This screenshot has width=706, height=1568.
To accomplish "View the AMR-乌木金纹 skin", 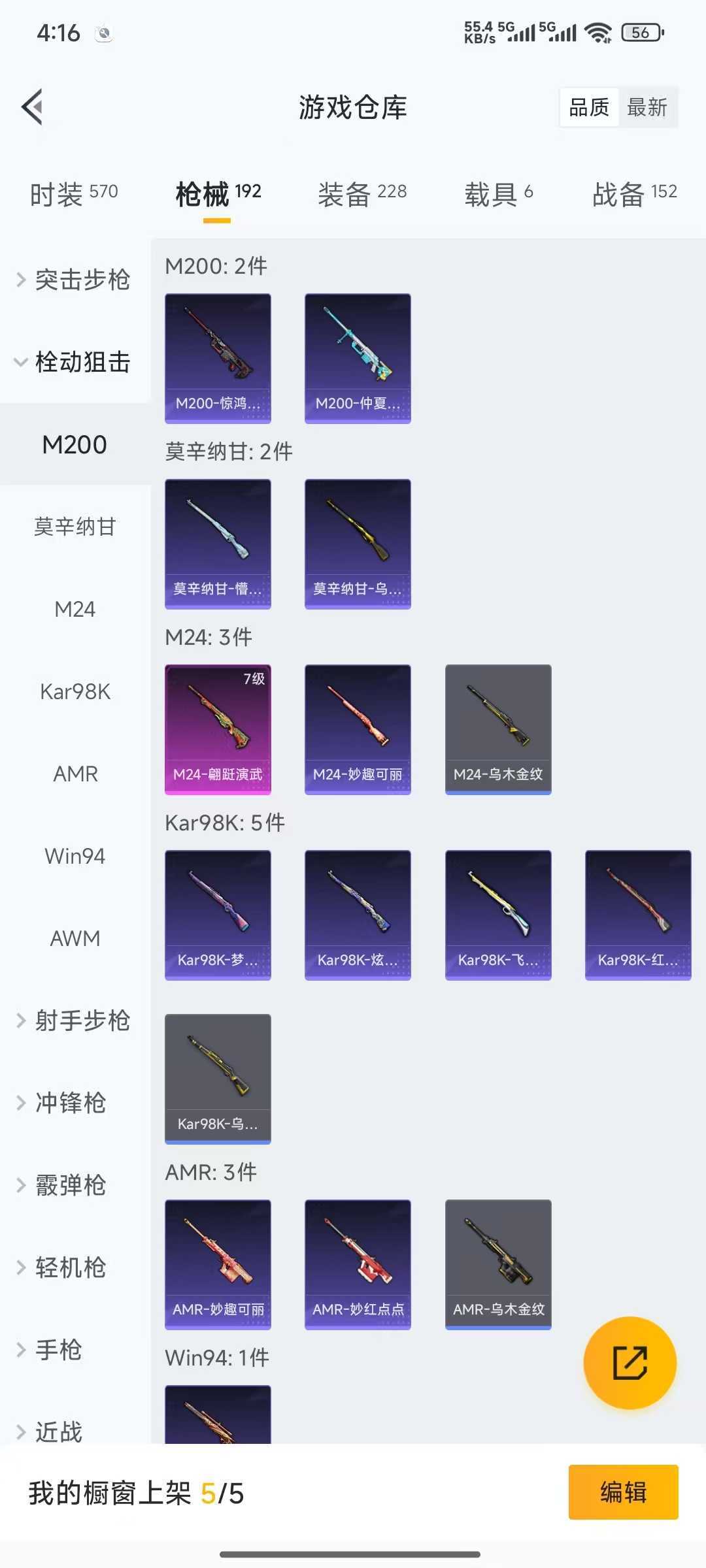I will point(498,1264).
